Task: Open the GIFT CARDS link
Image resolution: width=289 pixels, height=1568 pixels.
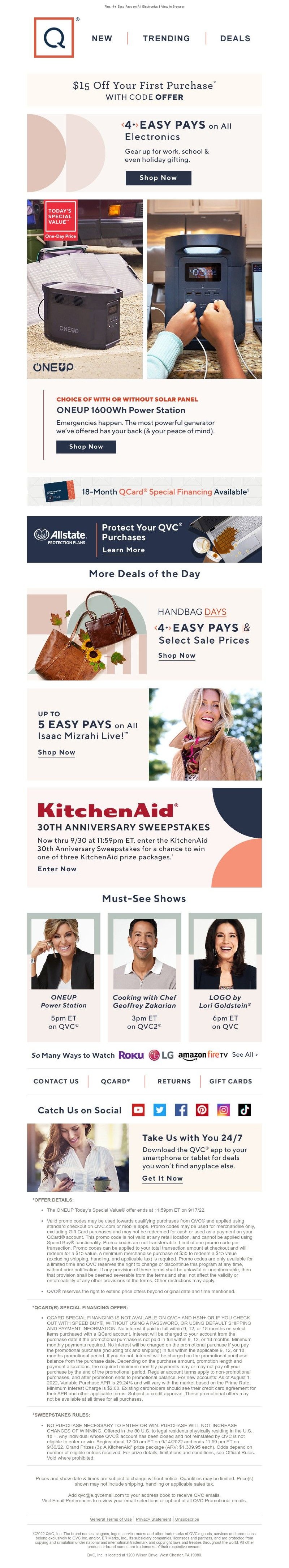Action: [230, 1081]
